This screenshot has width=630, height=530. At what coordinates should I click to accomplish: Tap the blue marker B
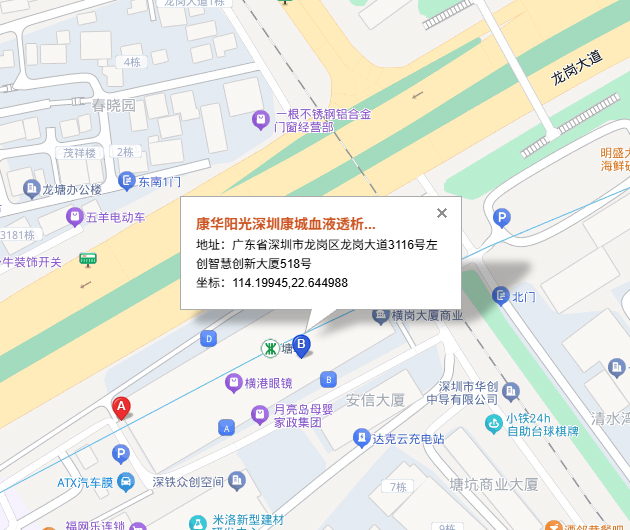301,345
